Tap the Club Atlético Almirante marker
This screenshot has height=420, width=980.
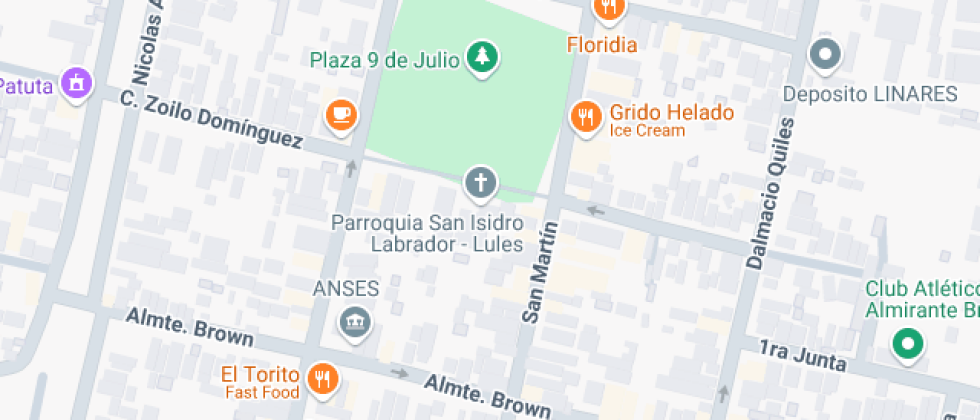click(907, 344)
